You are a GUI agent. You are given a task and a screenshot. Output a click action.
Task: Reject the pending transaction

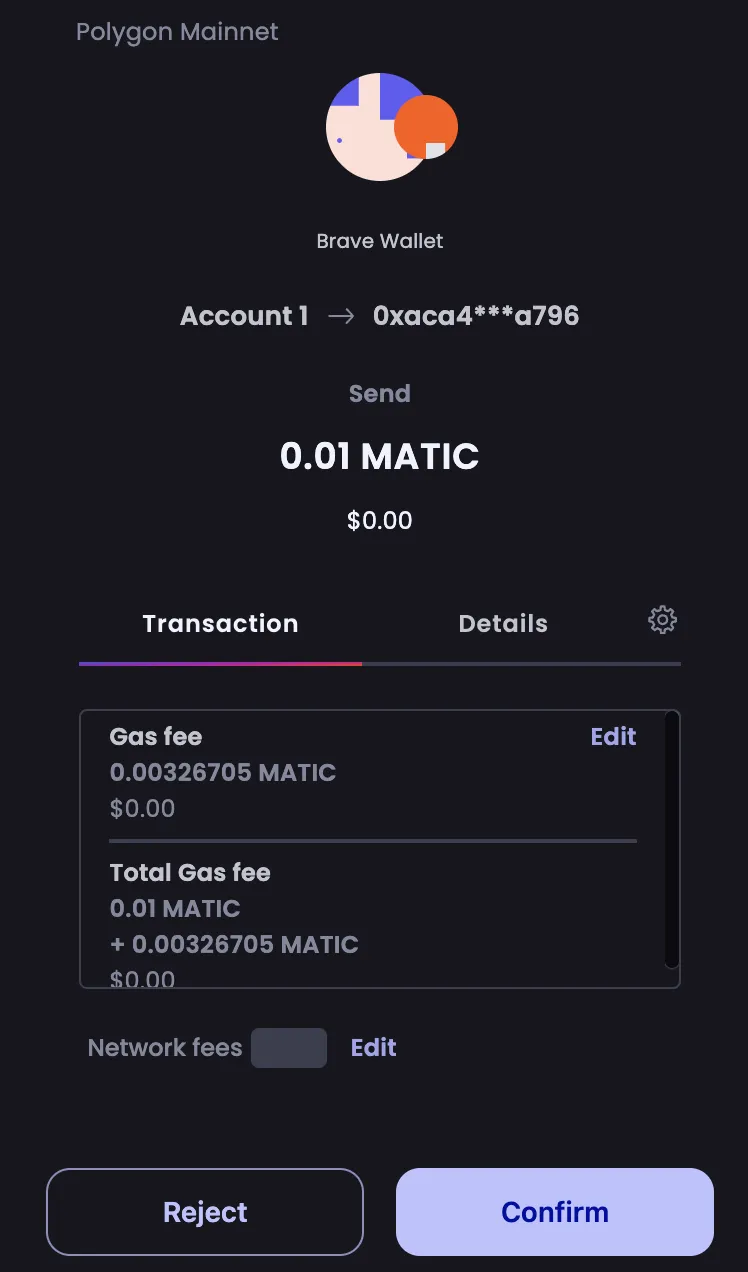(x=204, y=1211)
